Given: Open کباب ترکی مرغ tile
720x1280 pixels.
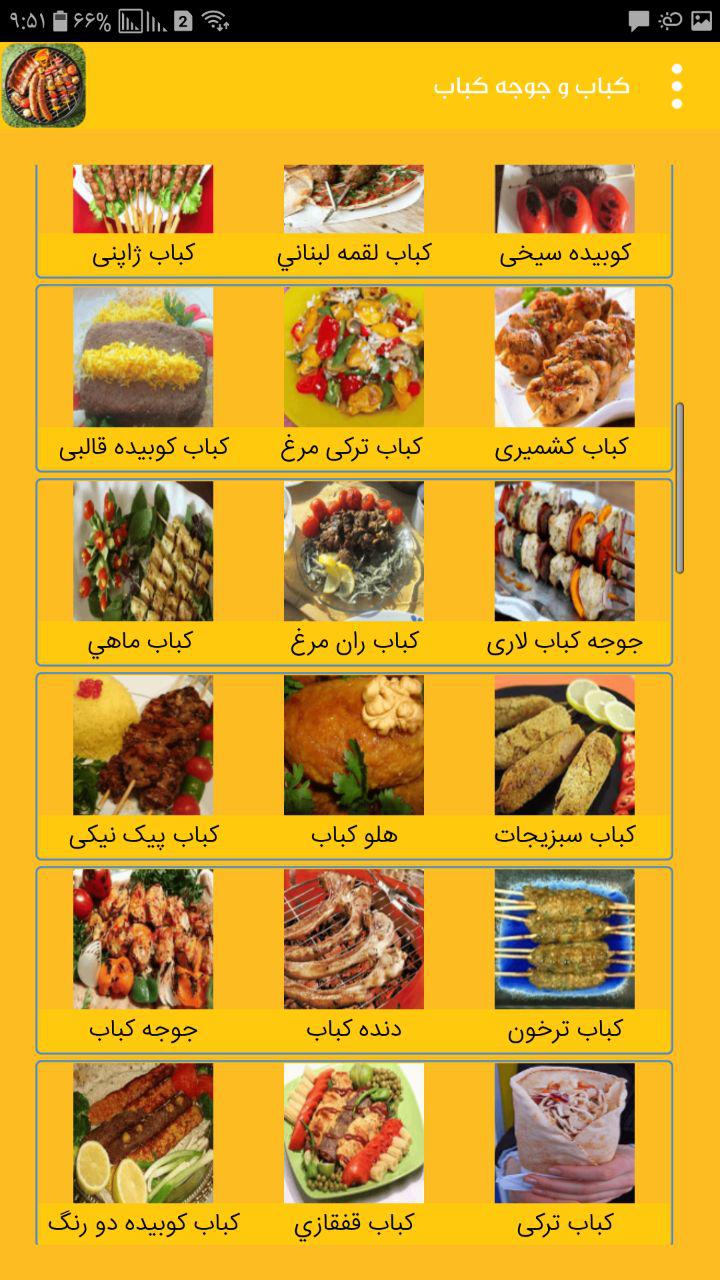Looking at the screenshot, I should [x=354, y=377].
